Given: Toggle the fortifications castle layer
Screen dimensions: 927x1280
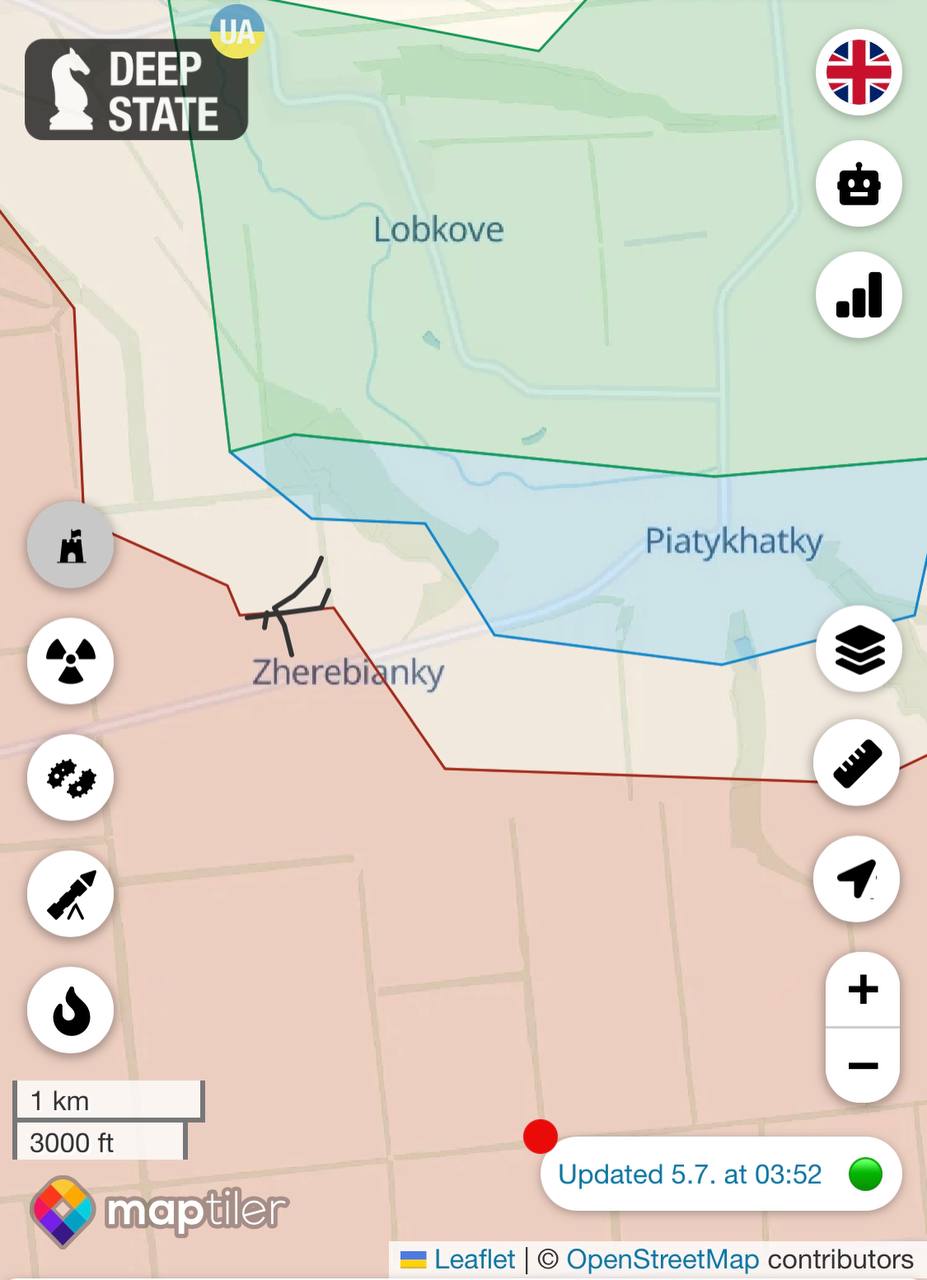Looking at the screenshot, I should coord(70,545).
